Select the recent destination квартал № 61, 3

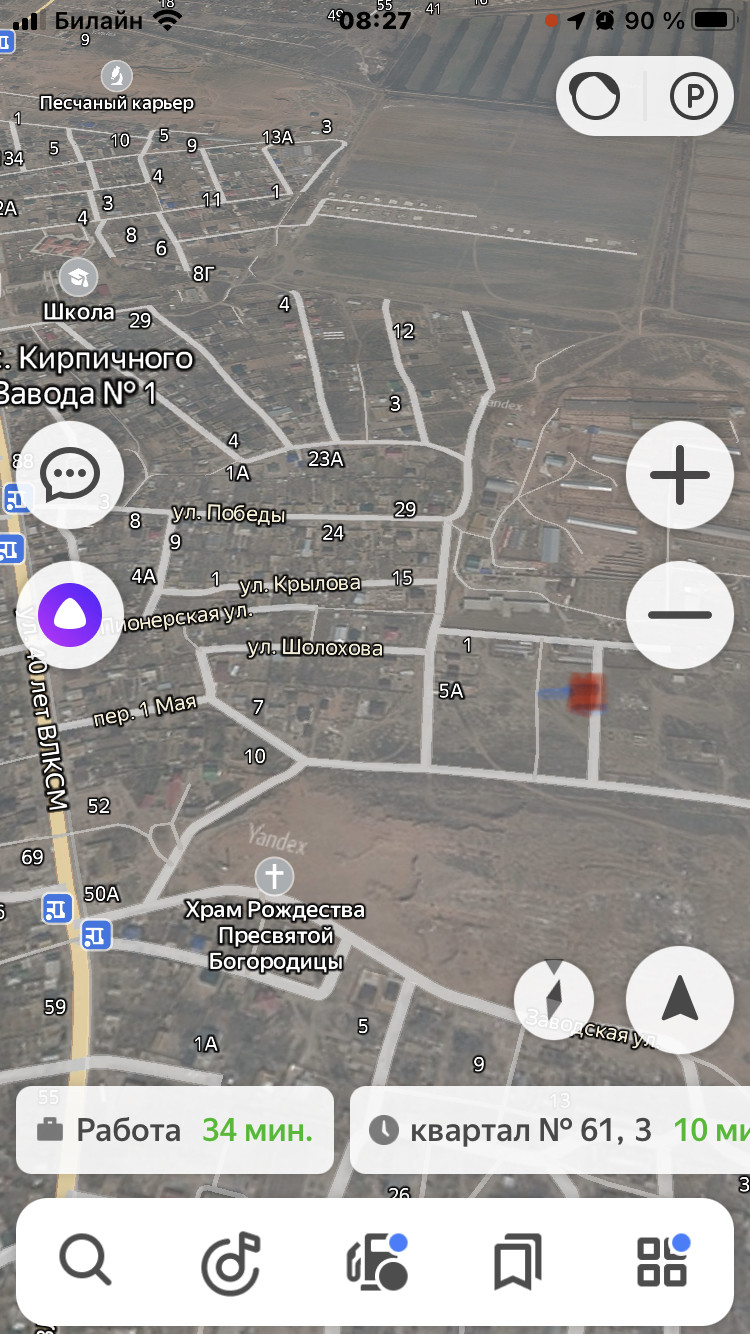pyautogui.click(x=550, y=1130)
